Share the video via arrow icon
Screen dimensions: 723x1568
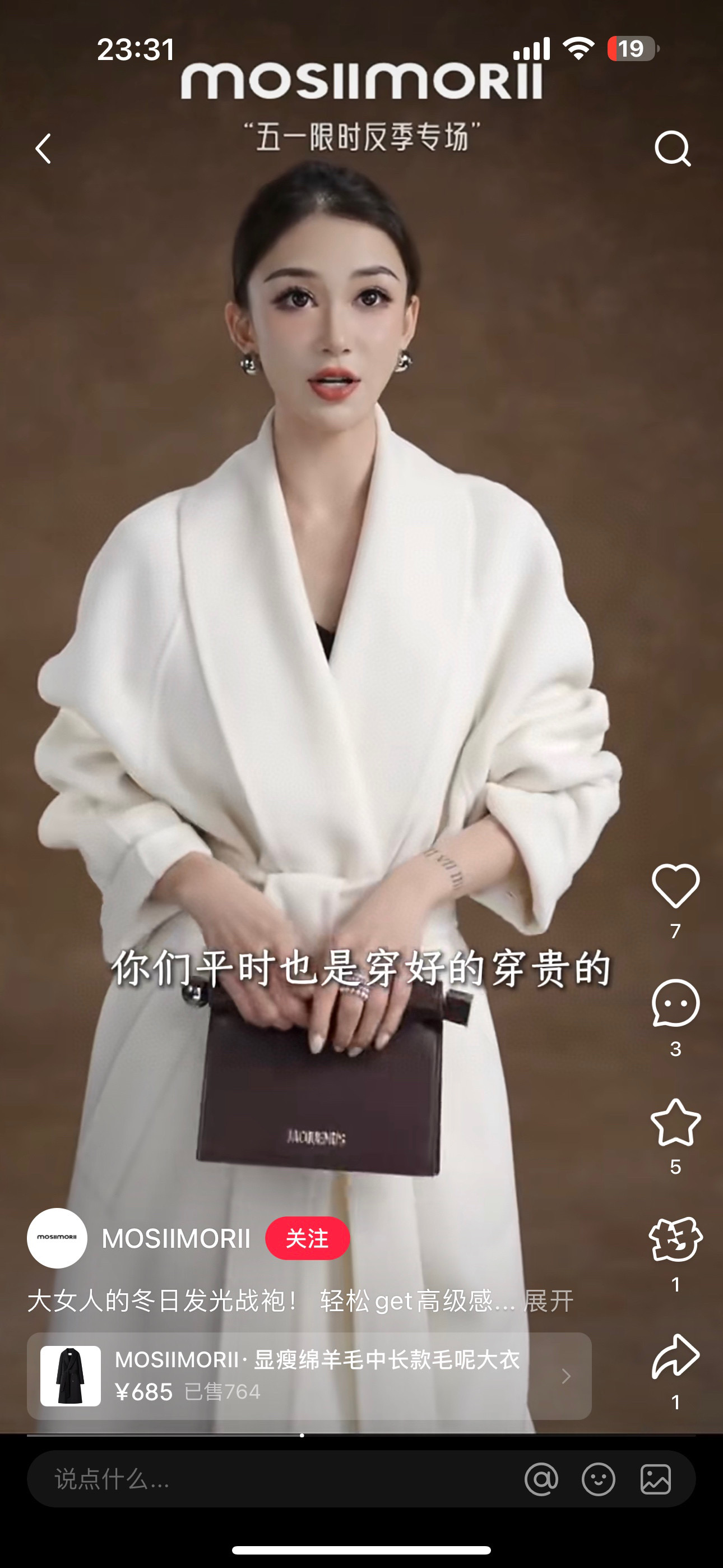click(x=675, y=1356)
